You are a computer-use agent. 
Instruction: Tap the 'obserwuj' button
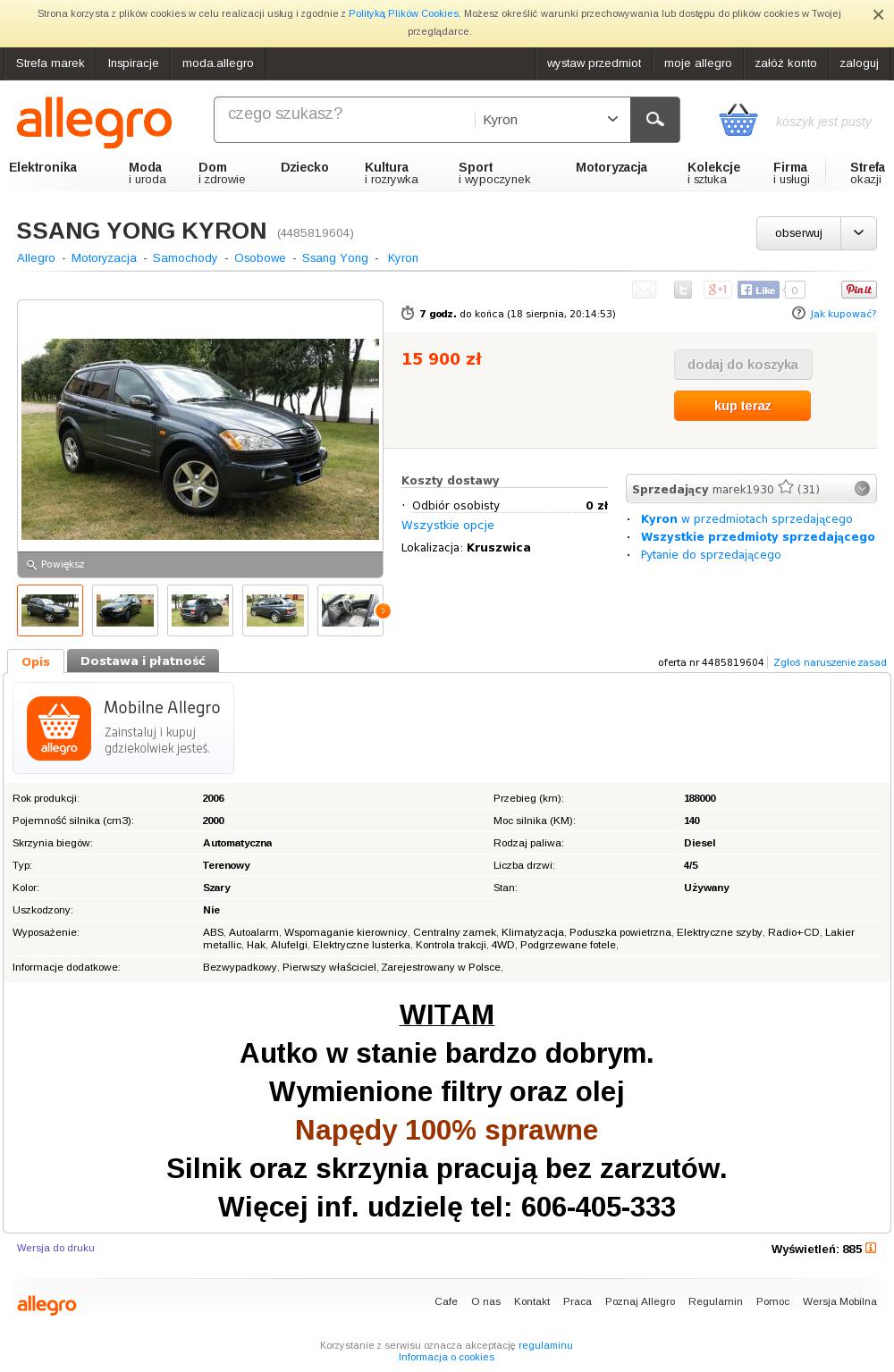point(798,233)
